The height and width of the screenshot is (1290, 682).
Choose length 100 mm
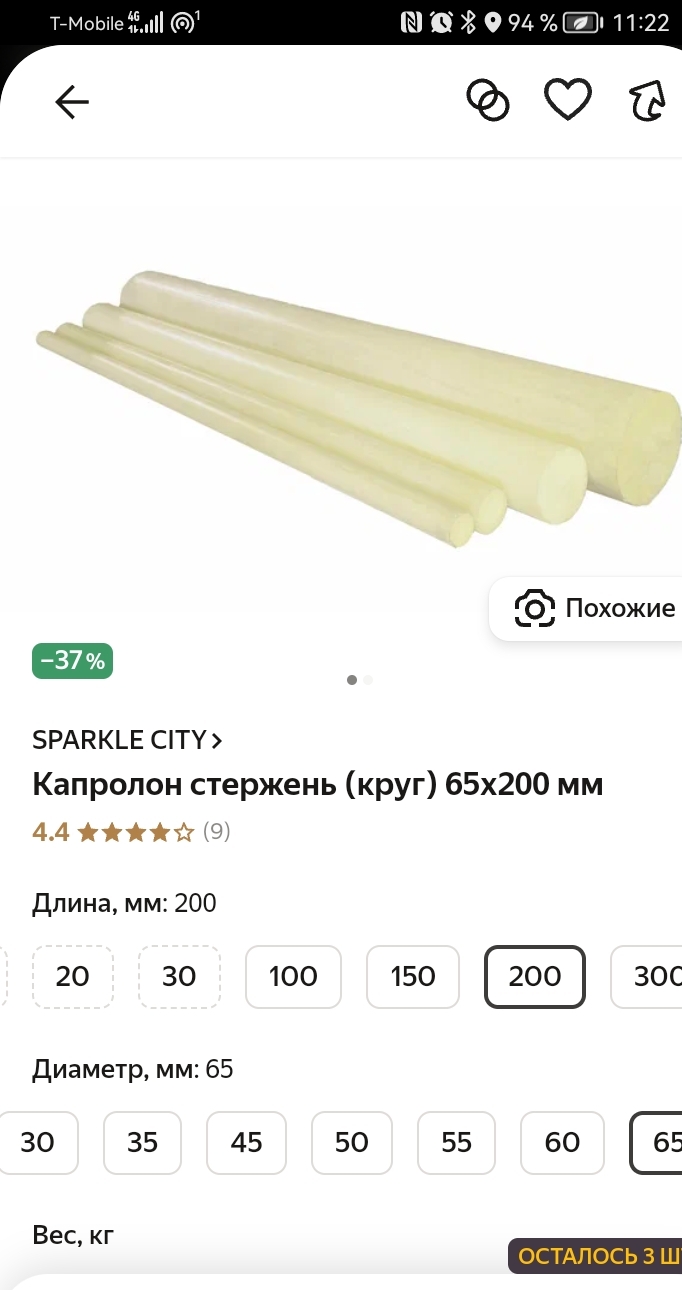click(293, 976)
